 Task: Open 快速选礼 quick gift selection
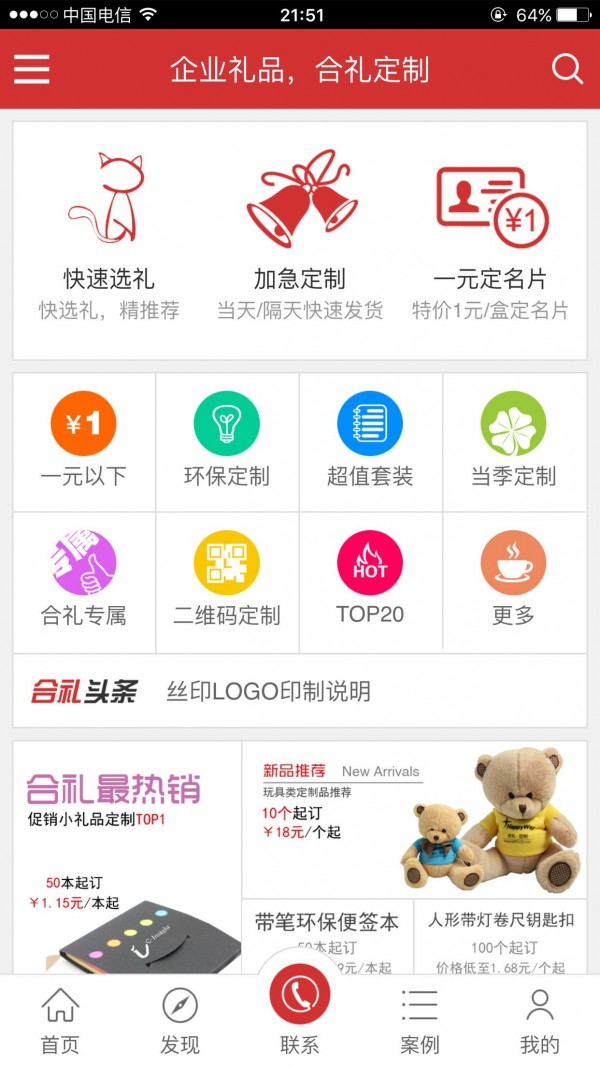(108, 236)
